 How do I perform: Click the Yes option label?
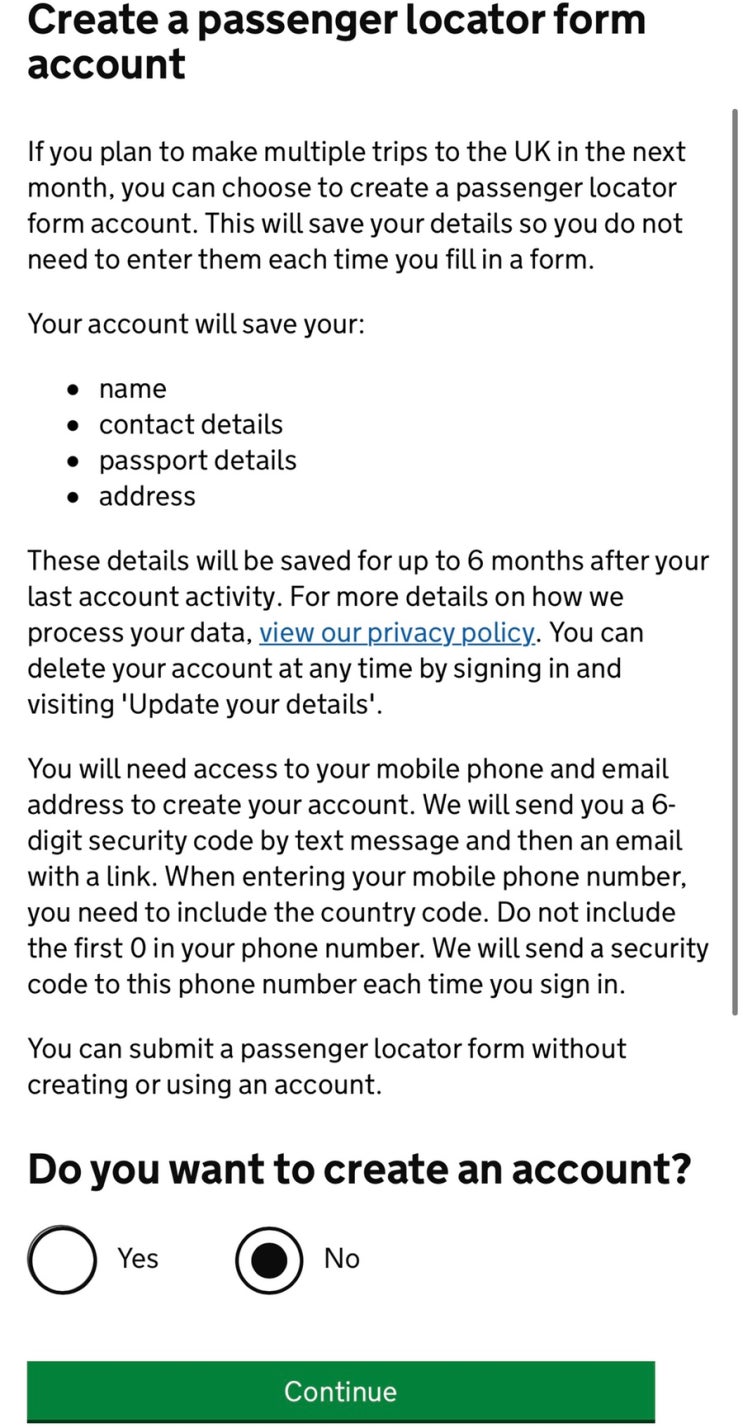[137, 1259]
